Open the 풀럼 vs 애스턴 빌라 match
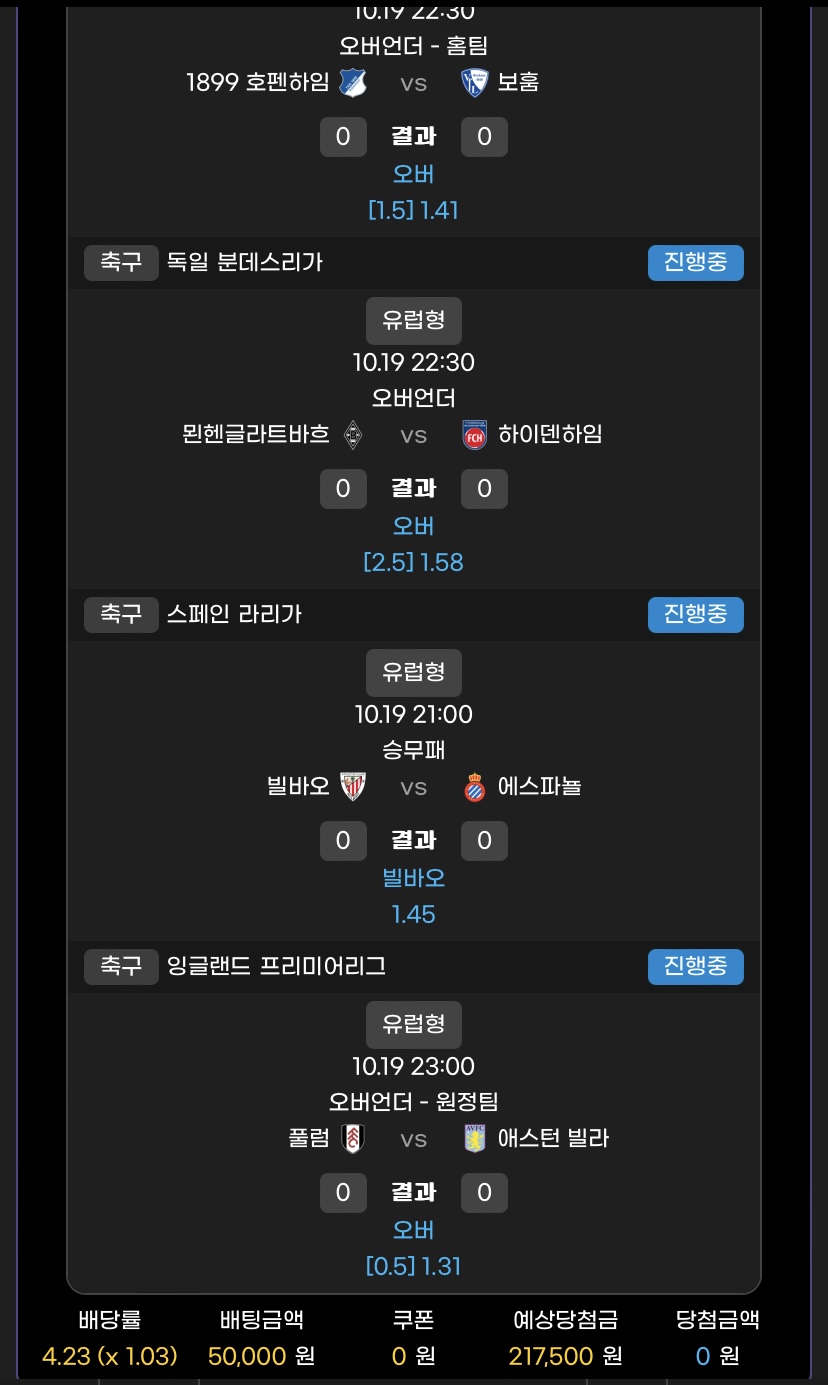This screenshot has width=828, height=1385. (413, 1138)
